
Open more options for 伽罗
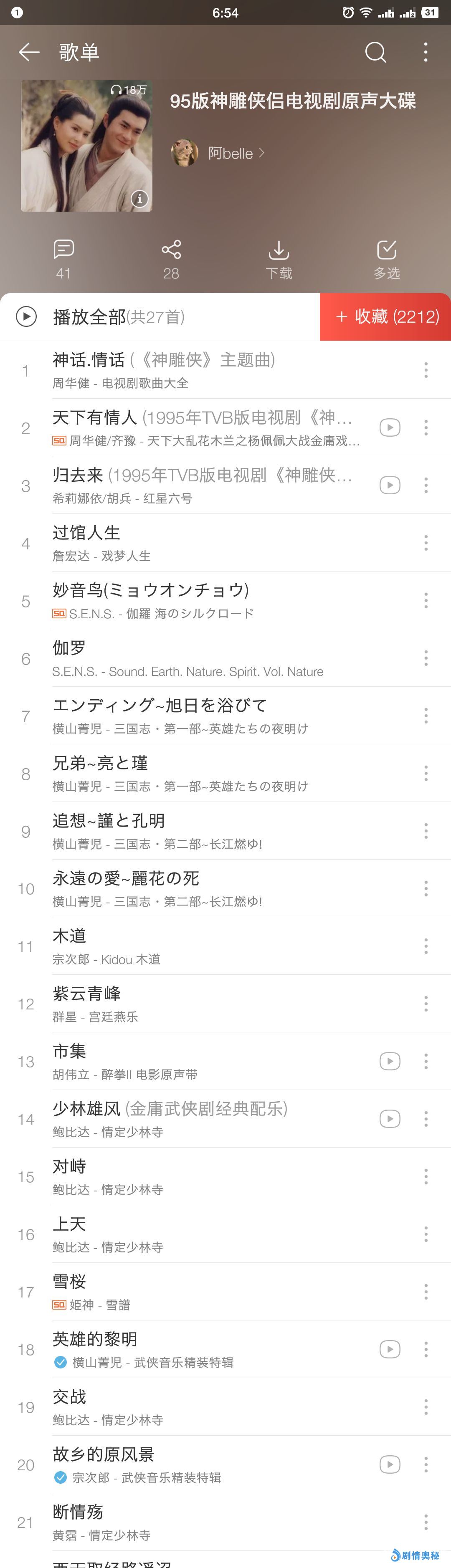coord(426,658)
